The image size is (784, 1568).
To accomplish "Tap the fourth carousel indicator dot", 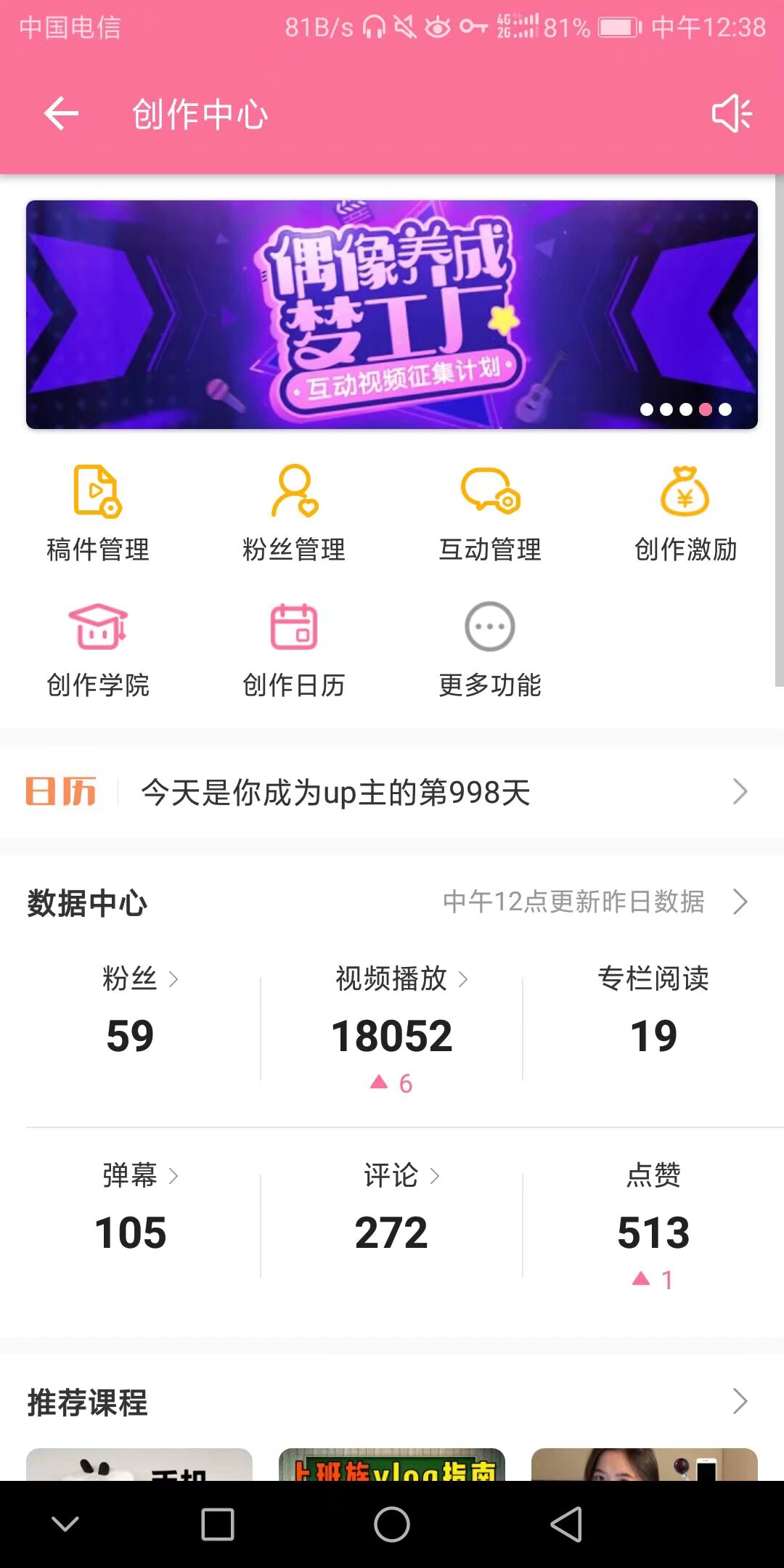I will coord(704,409).
